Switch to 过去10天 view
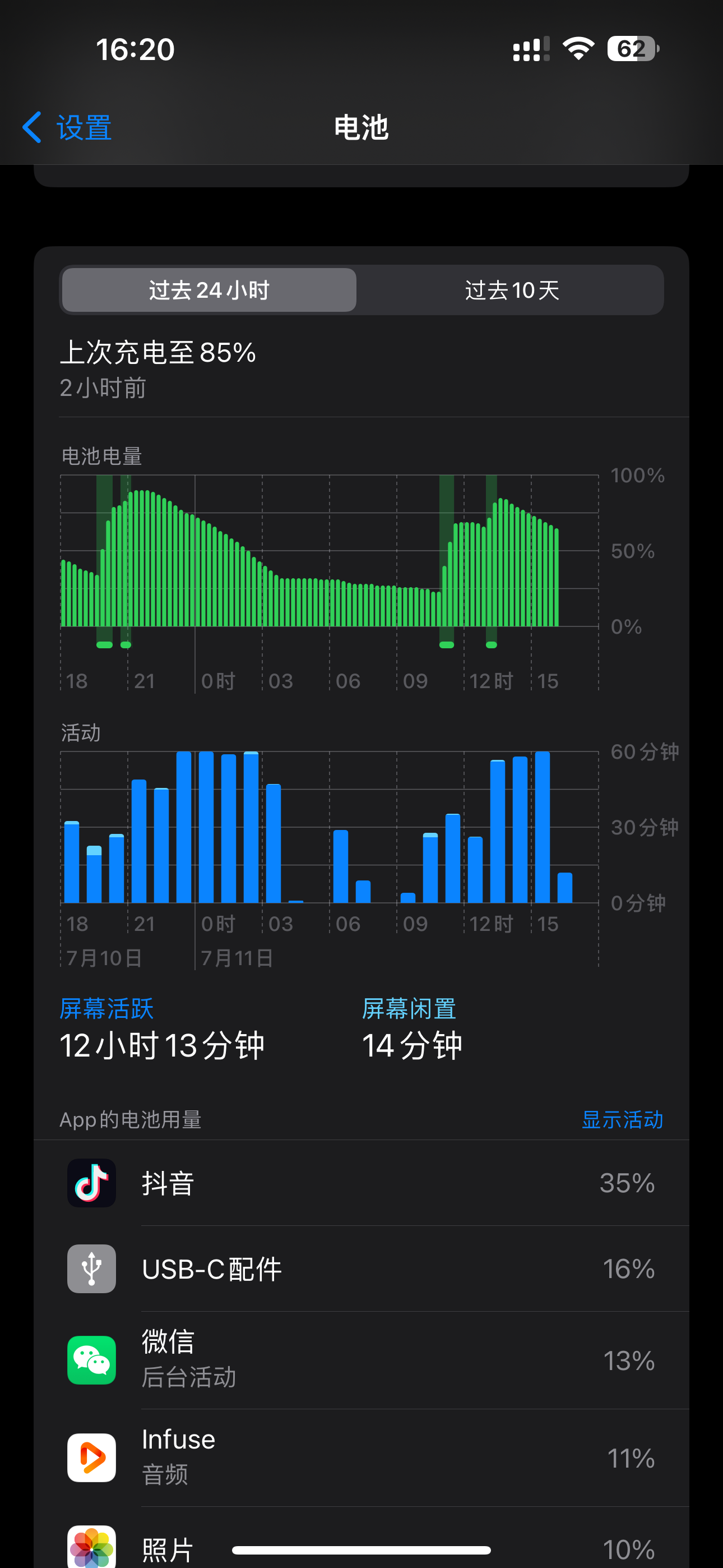 tap(511, 290)
